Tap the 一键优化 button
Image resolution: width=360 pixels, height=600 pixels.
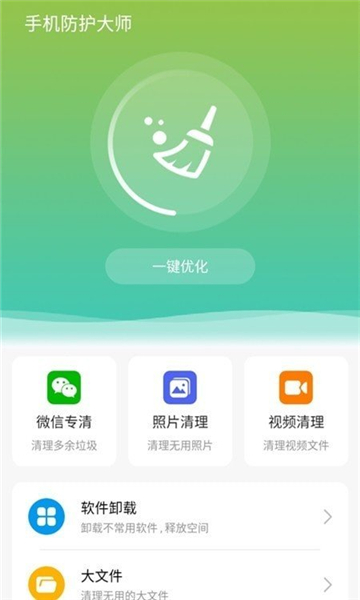point(180,266)
